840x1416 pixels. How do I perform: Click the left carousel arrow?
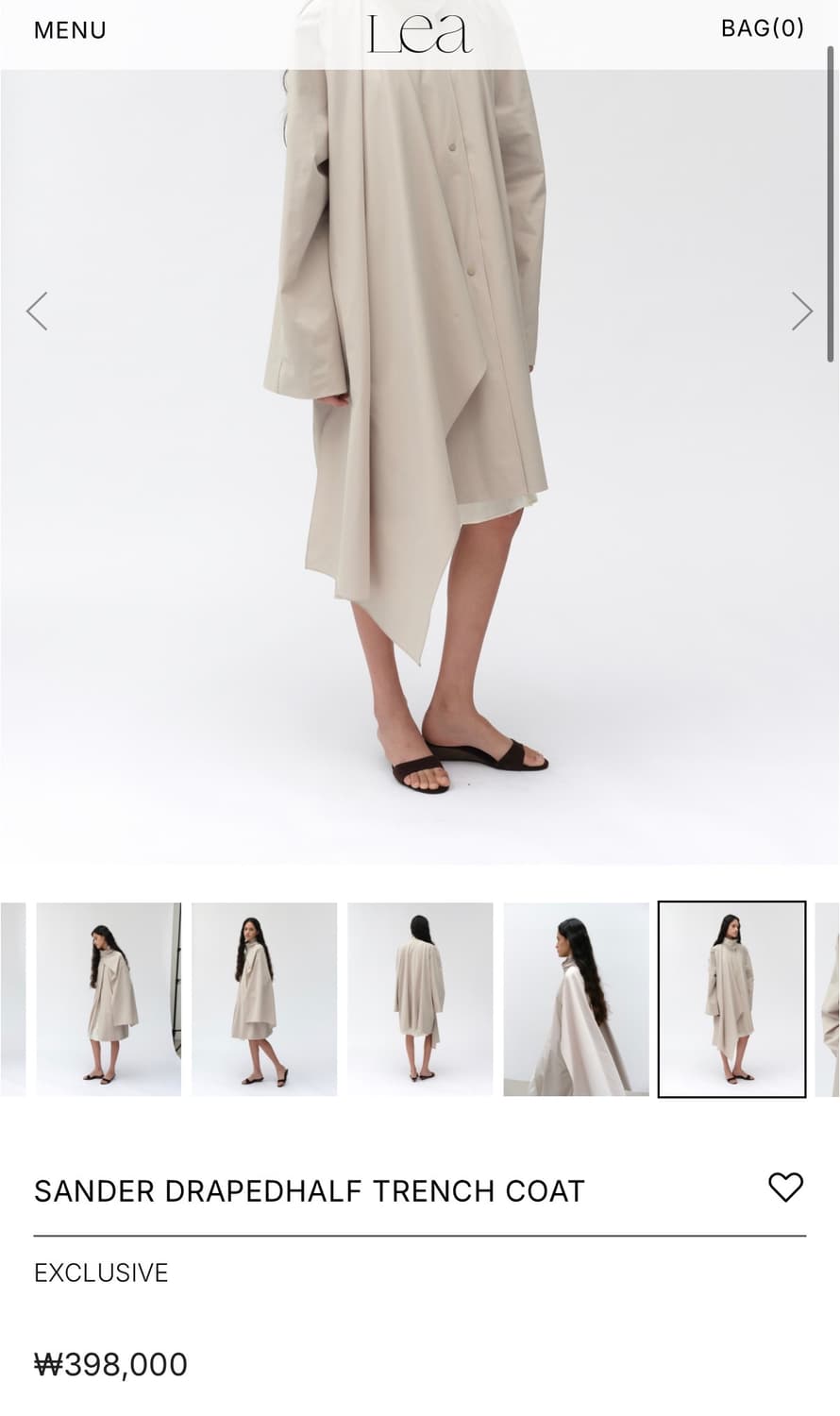click(39, 310)
